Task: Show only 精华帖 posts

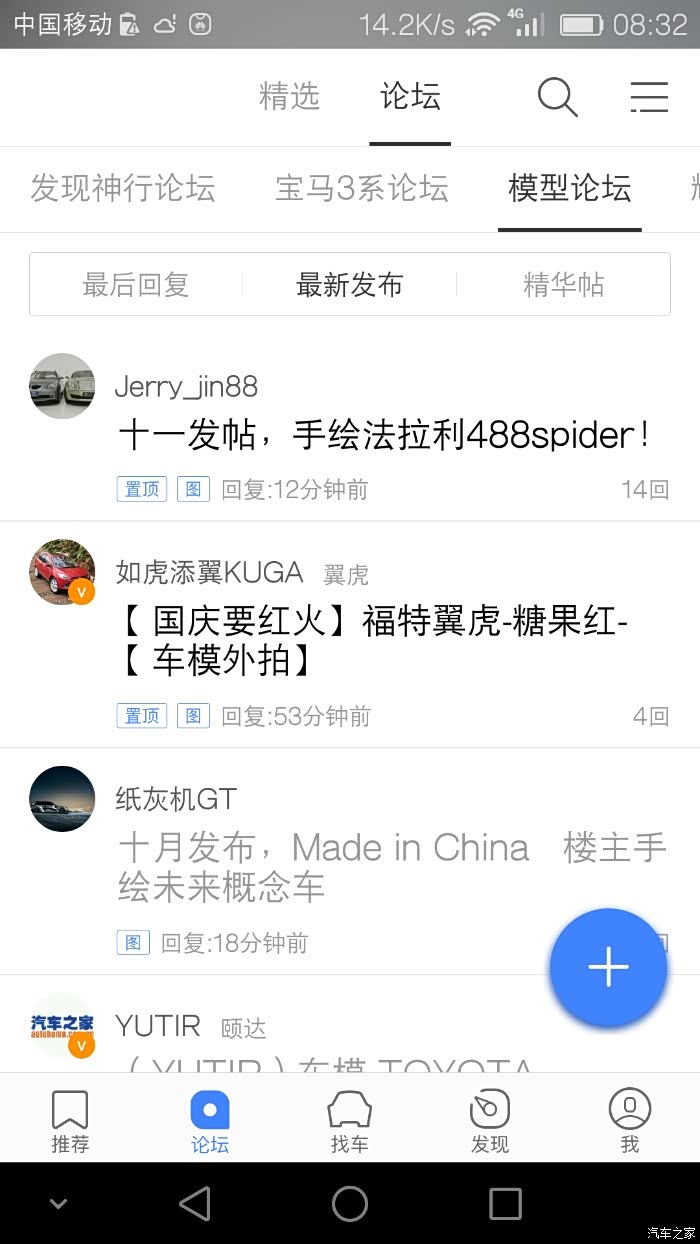Action: (x=563, y=285)
